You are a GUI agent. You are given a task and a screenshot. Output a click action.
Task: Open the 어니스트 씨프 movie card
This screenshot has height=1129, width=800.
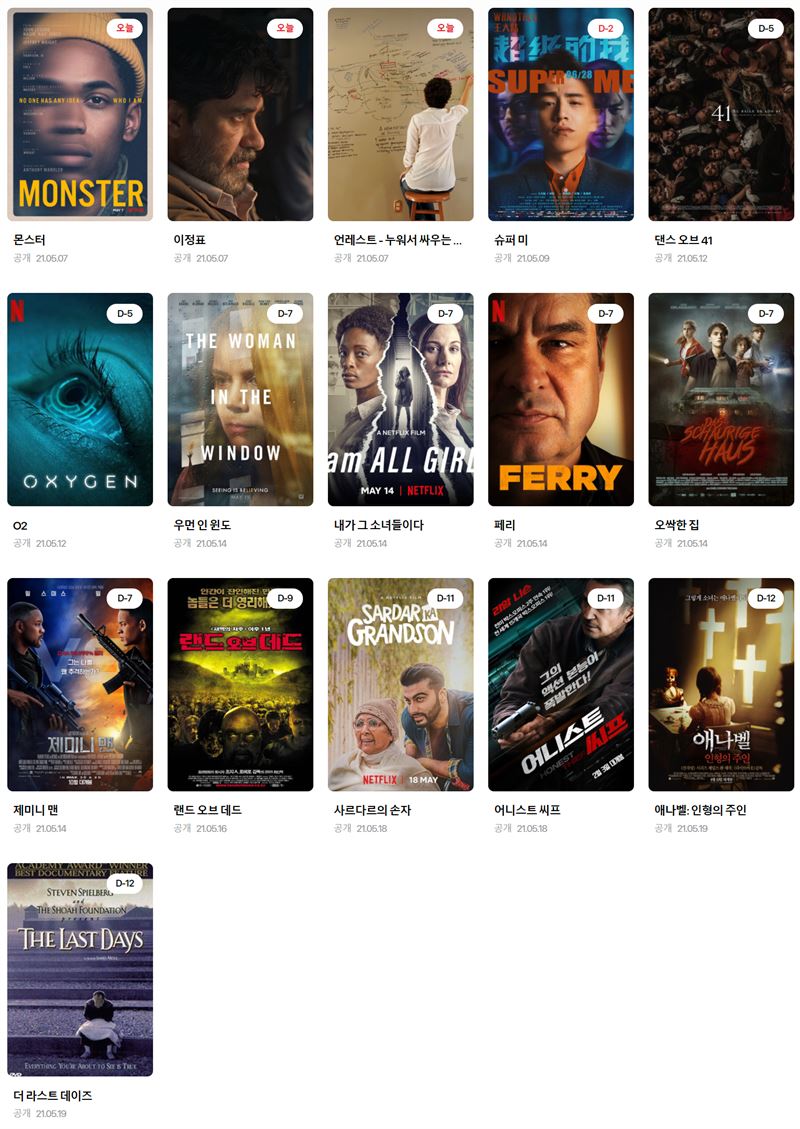pos(560,685)
